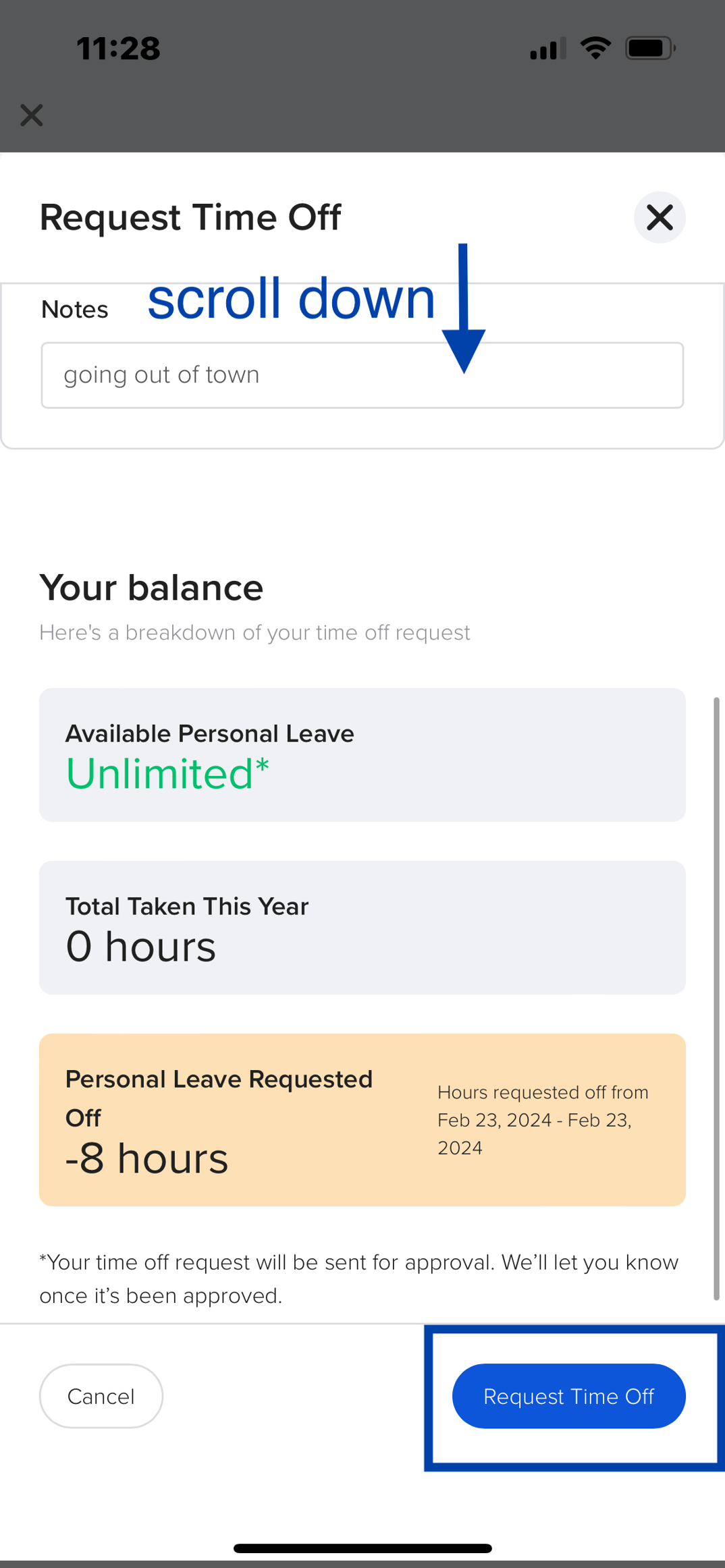Tap the going out of town note

click(x=161, y=374)
